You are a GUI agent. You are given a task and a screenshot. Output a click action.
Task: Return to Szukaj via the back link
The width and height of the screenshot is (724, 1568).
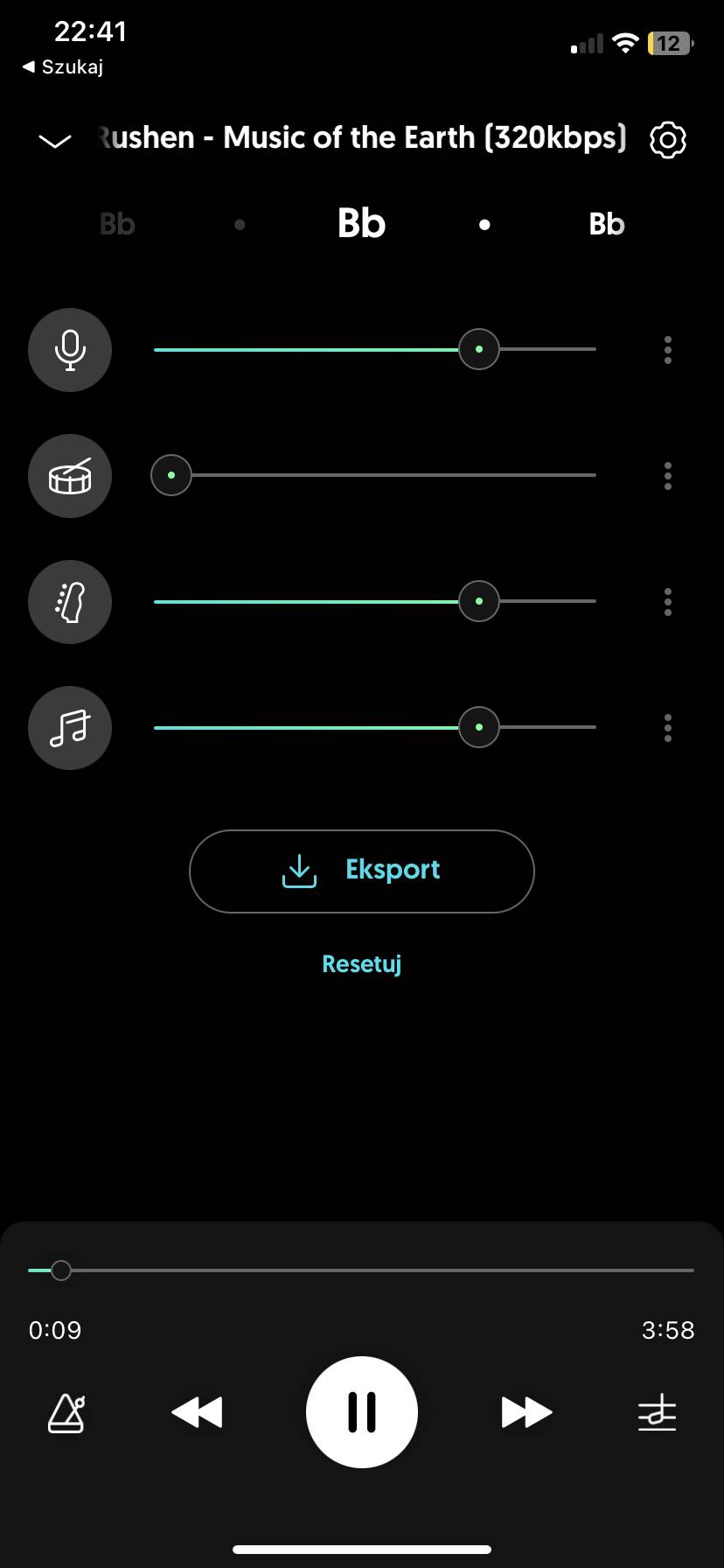[x=62, y=66]
